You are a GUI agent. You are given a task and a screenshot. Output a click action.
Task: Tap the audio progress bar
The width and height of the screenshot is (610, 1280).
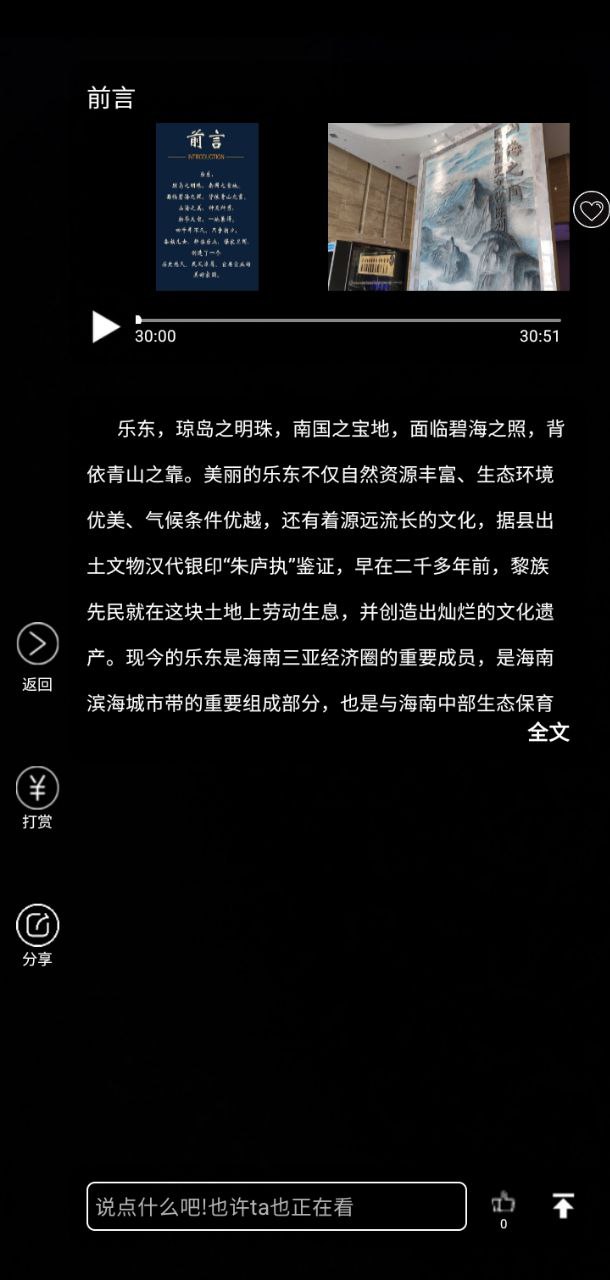[x=348, y=320]
